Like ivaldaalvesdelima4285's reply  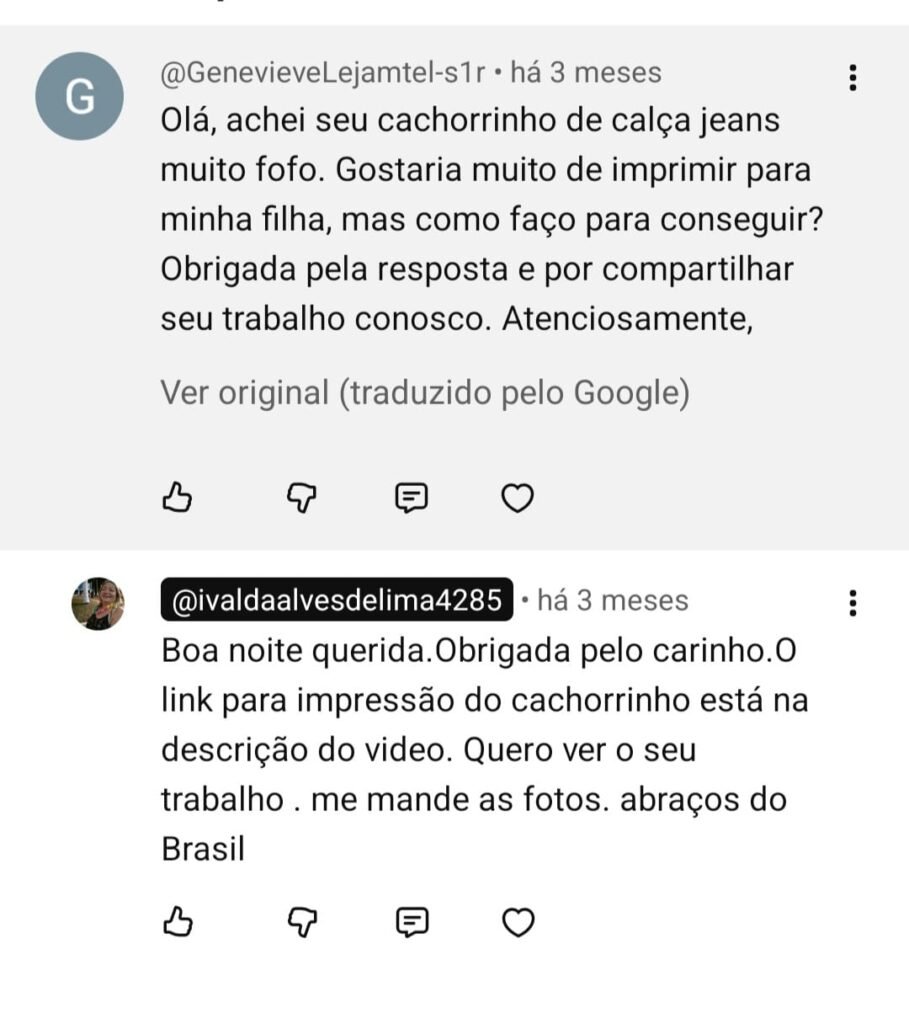177,922
